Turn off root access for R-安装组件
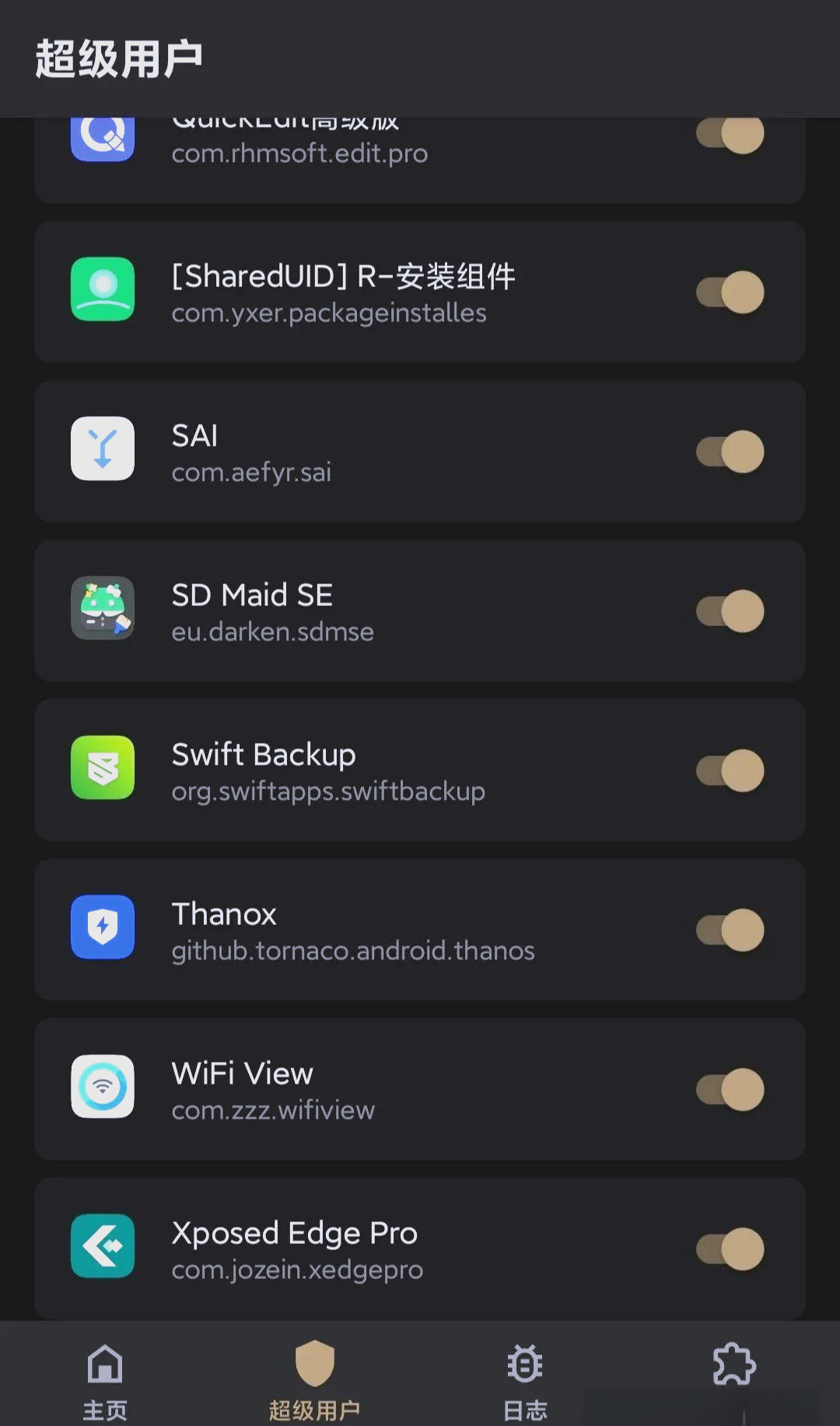This screenshot has height=1426, width=840. [730, 293]
